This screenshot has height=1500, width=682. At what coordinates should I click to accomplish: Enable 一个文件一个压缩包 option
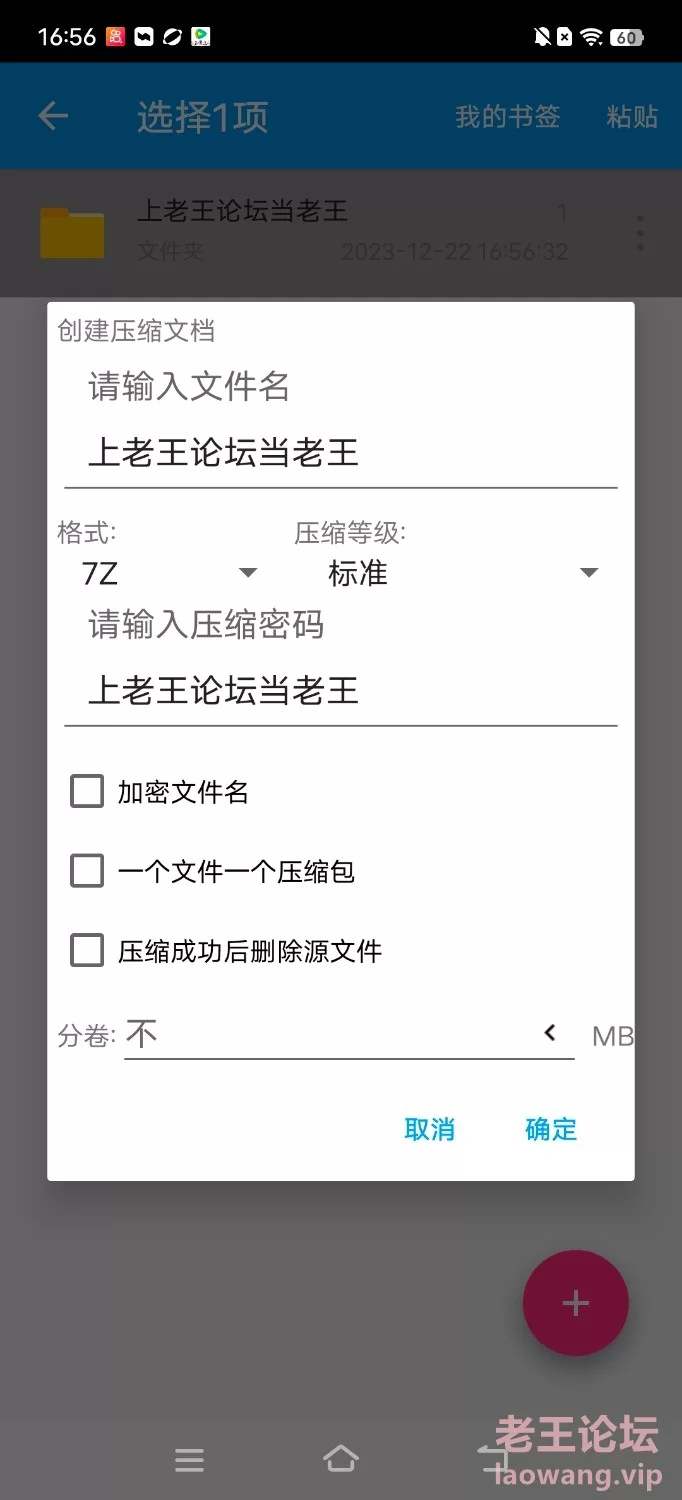coord(87,871)
